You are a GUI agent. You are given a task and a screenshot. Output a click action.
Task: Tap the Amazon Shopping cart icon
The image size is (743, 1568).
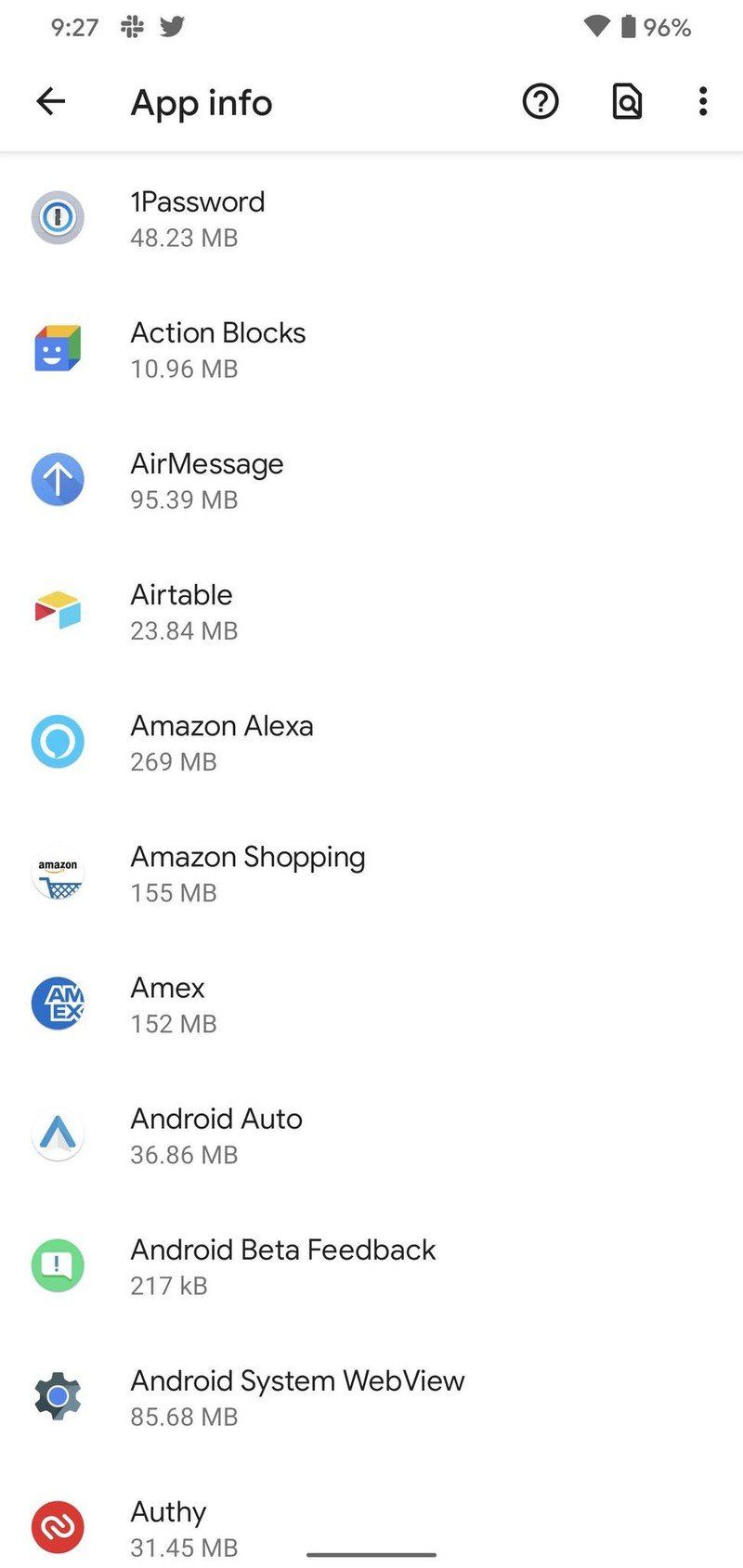(x=58, y=873)
